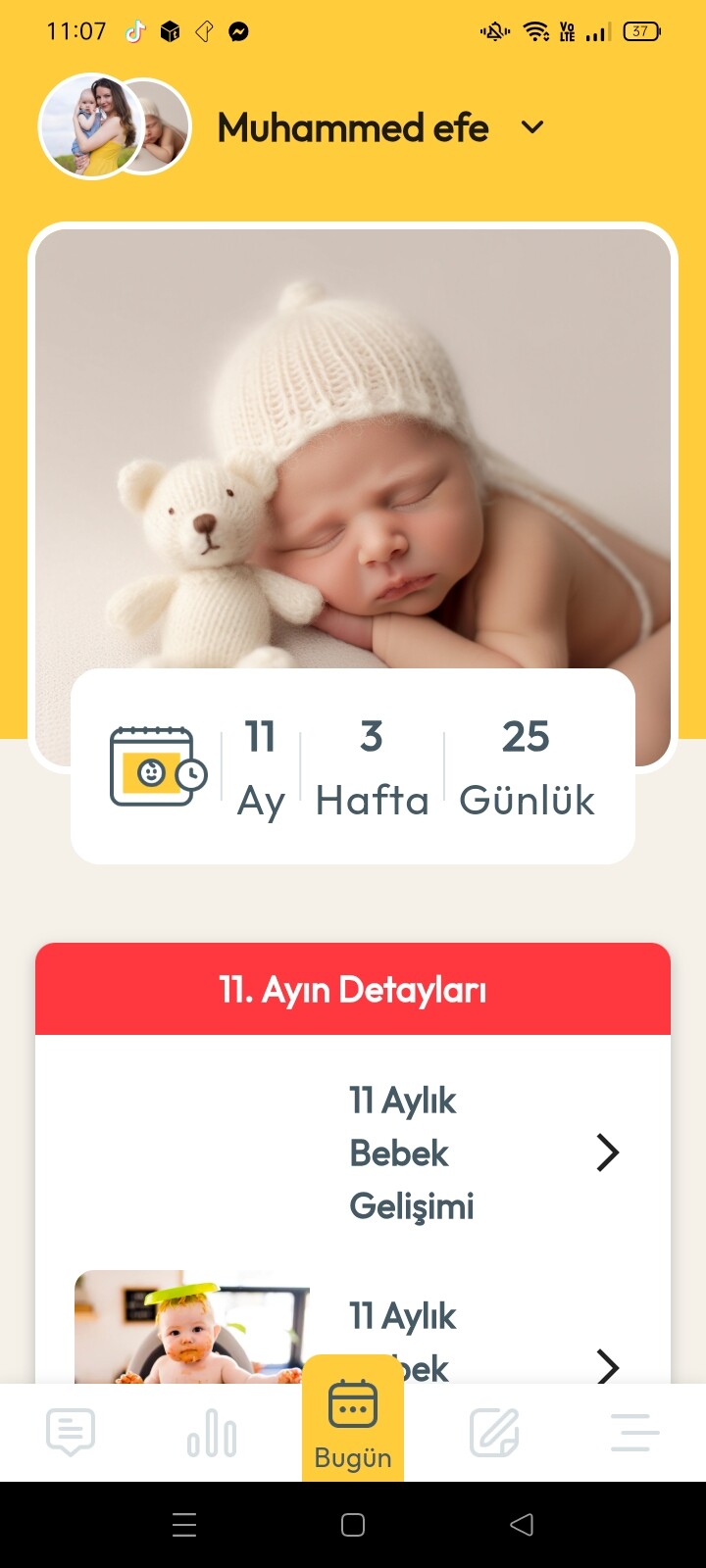This screenshot has height=1568, width=706.
Task: Go back using system navigation
Action: pyautogui.click(x=522, y=1524)
